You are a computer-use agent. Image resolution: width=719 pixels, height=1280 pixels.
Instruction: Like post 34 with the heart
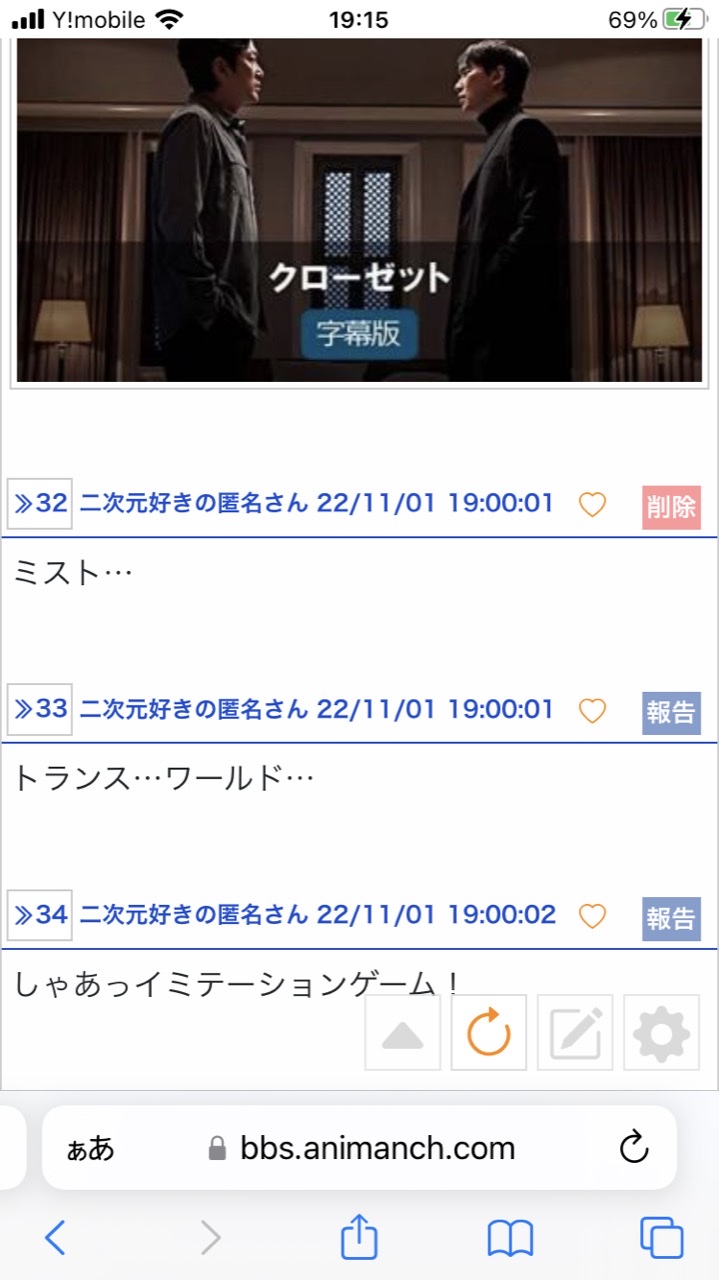tap(592, 916)
